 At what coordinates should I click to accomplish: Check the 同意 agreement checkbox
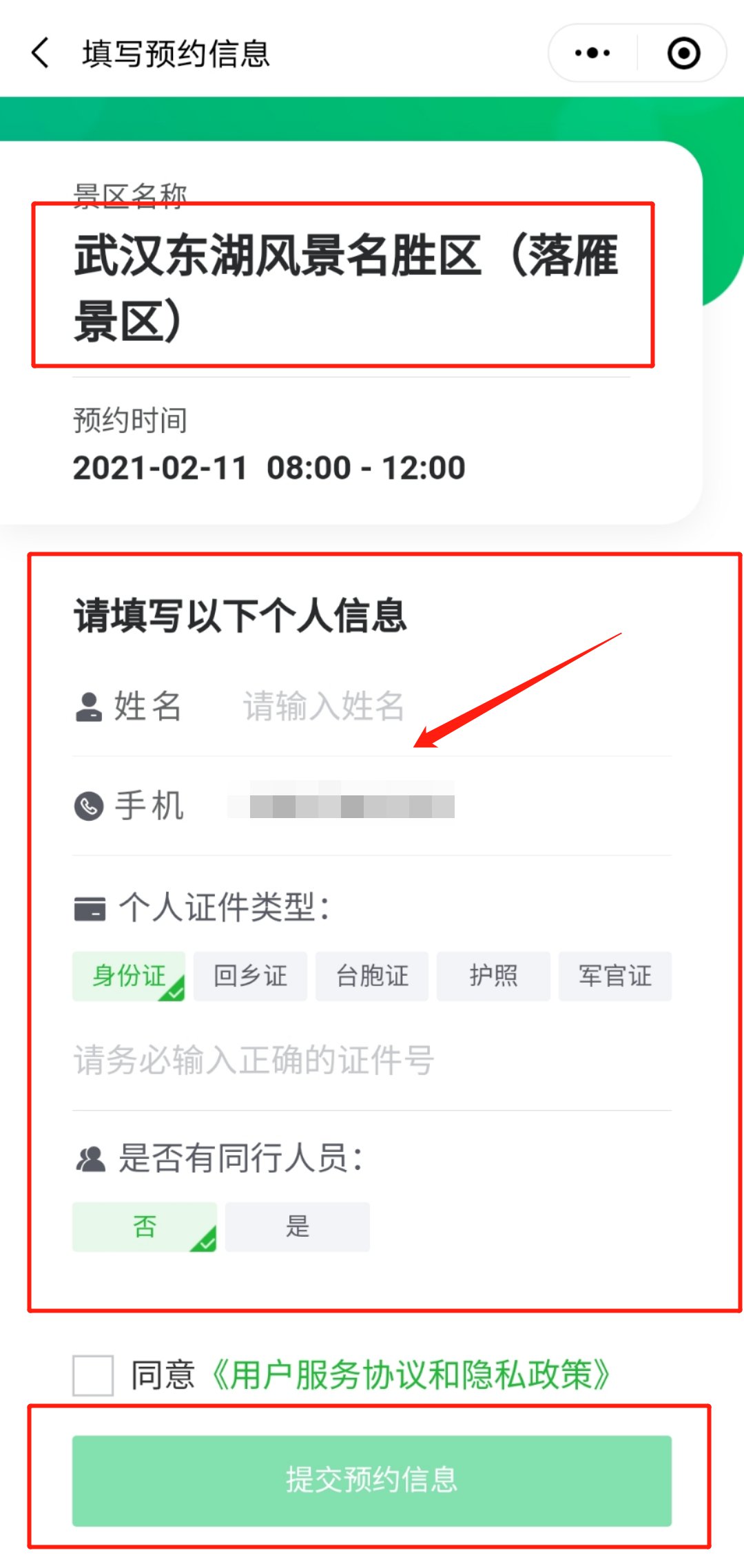[93, 1375]
